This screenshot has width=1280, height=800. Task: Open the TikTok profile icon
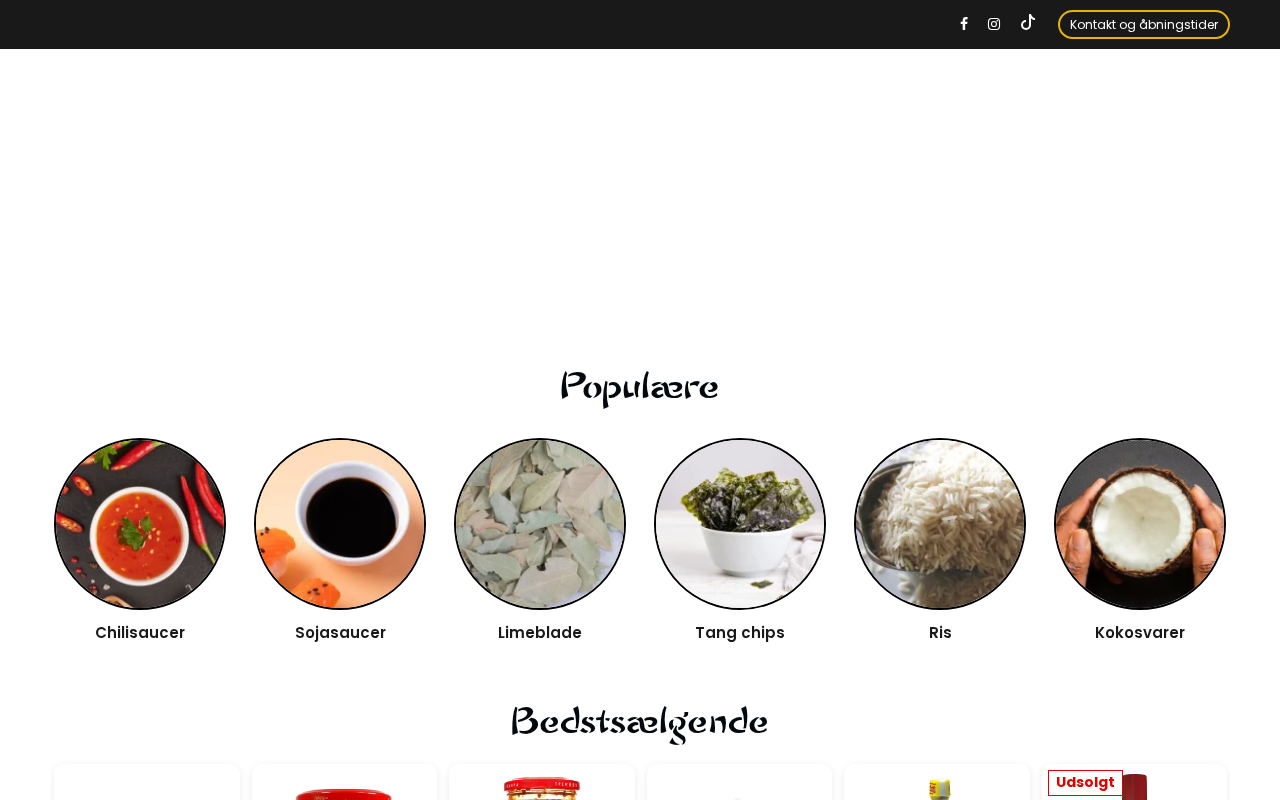pos(1027,22)
